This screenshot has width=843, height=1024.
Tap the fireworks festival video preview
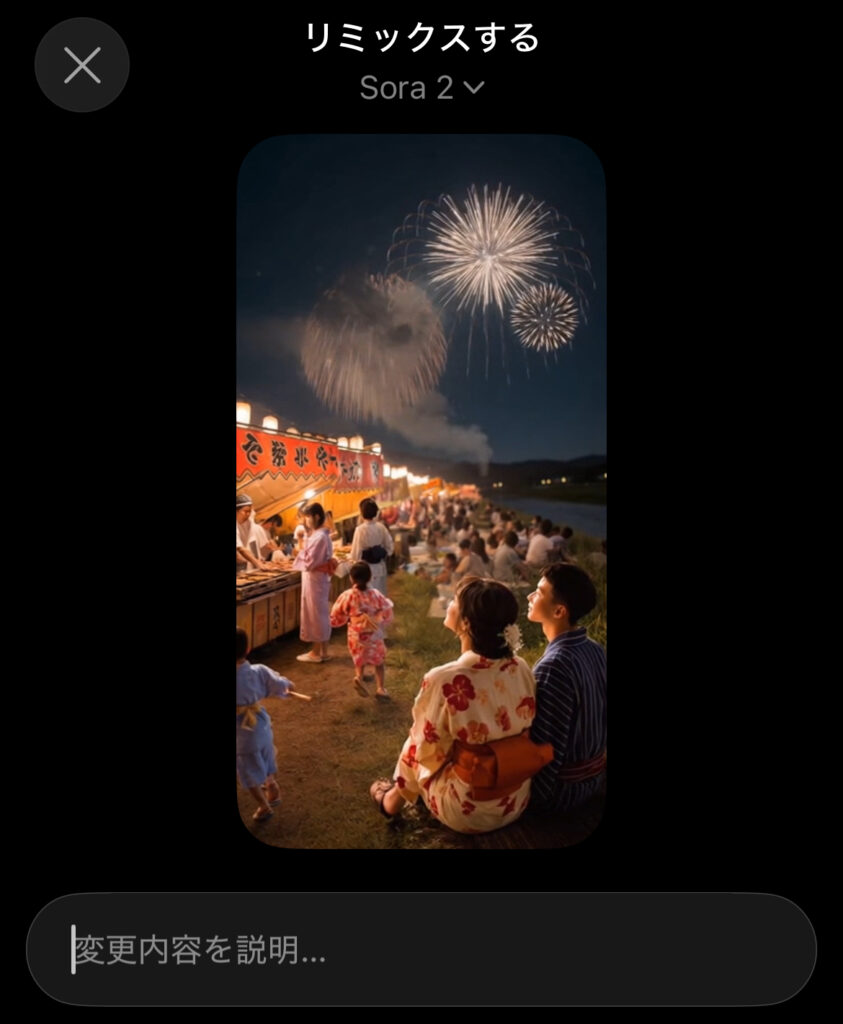(421, 490)
